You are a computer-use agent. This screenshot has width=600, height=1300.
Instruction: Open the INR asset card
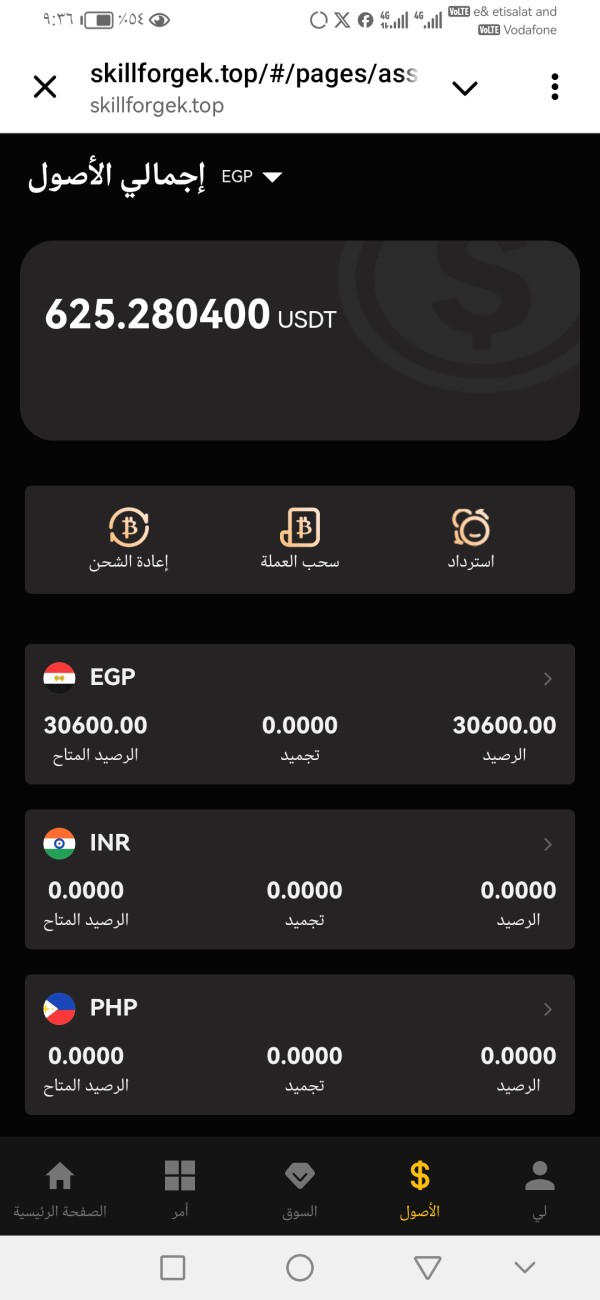[x=300, y=879]
